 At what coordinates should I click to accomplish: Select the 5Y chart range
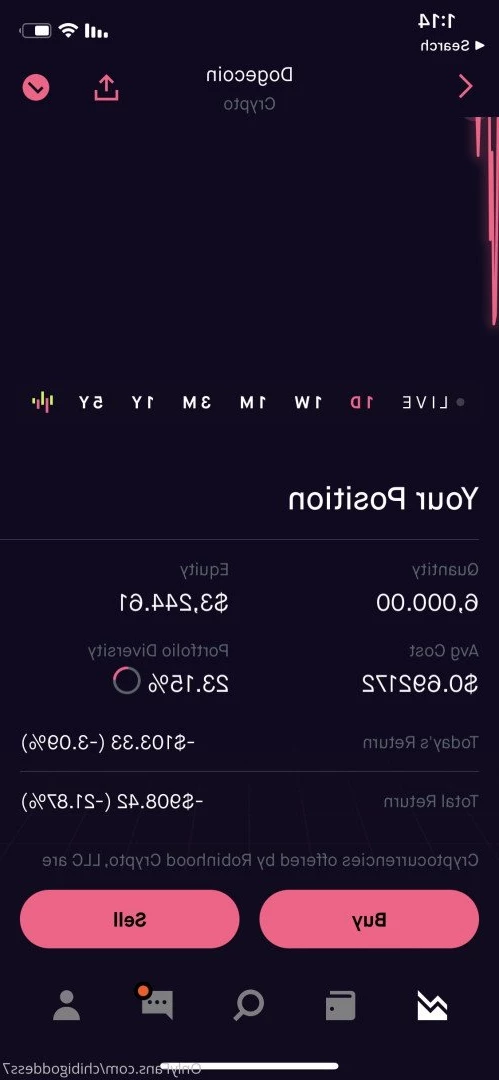tap(91, 403)
